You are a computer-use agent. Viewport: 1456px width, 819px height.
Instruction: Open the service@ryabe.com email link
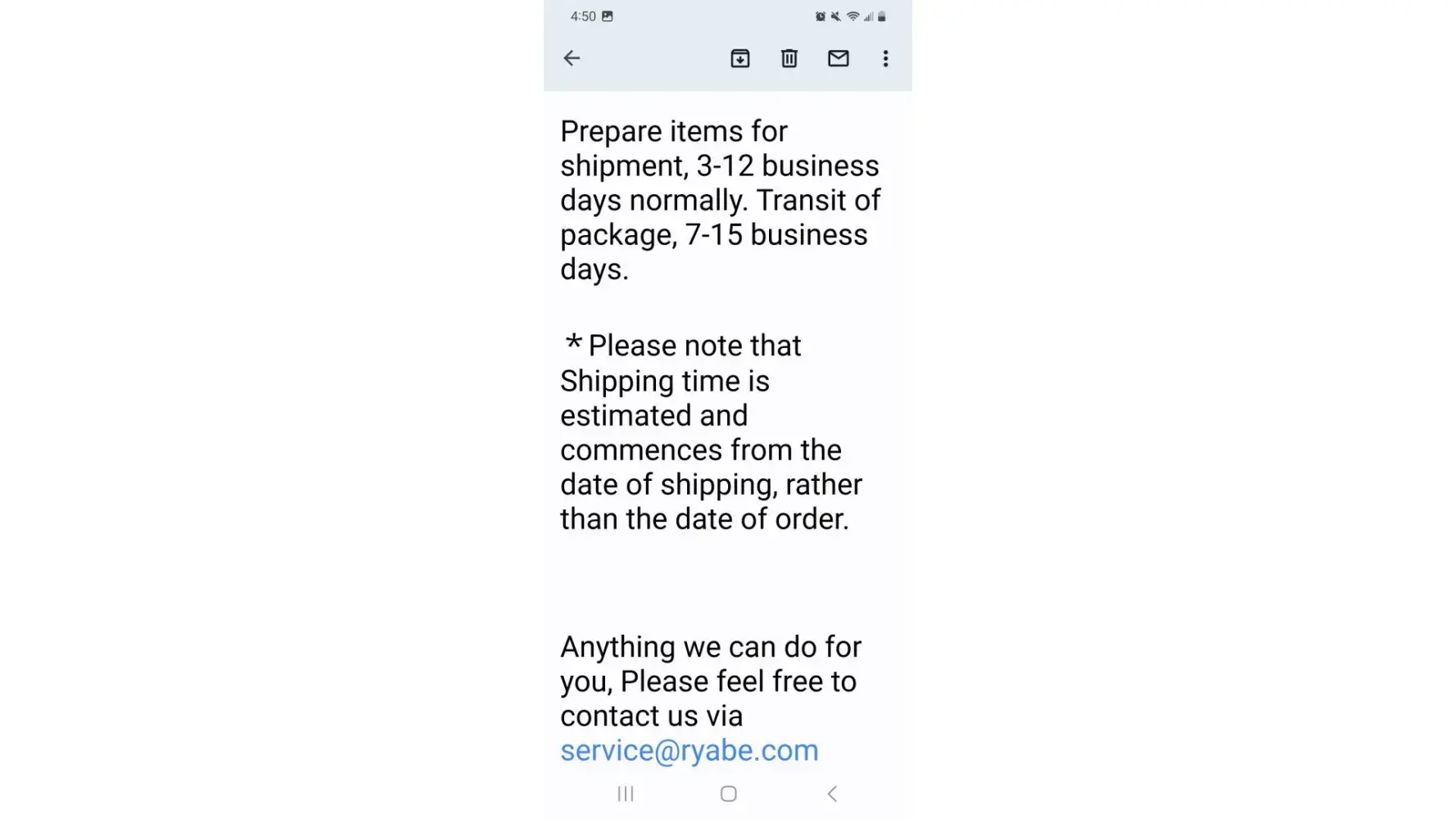(689, 750)
